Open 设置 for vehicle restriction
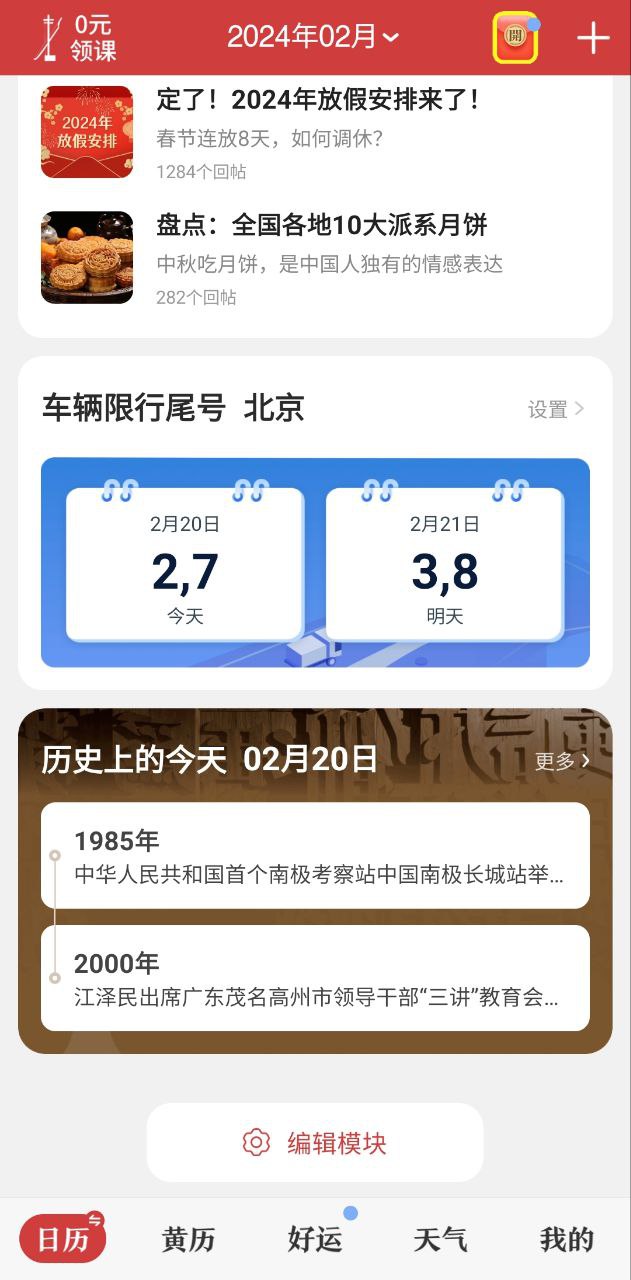This screenshot has width=631, height=1280. pyautogui.click(x=555, y=409)
